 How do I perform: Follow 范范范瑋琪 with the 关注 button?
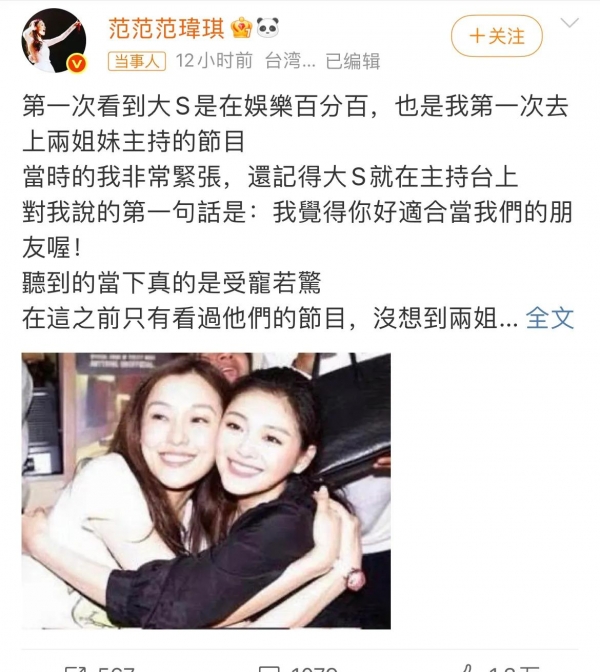click(499, 37)
